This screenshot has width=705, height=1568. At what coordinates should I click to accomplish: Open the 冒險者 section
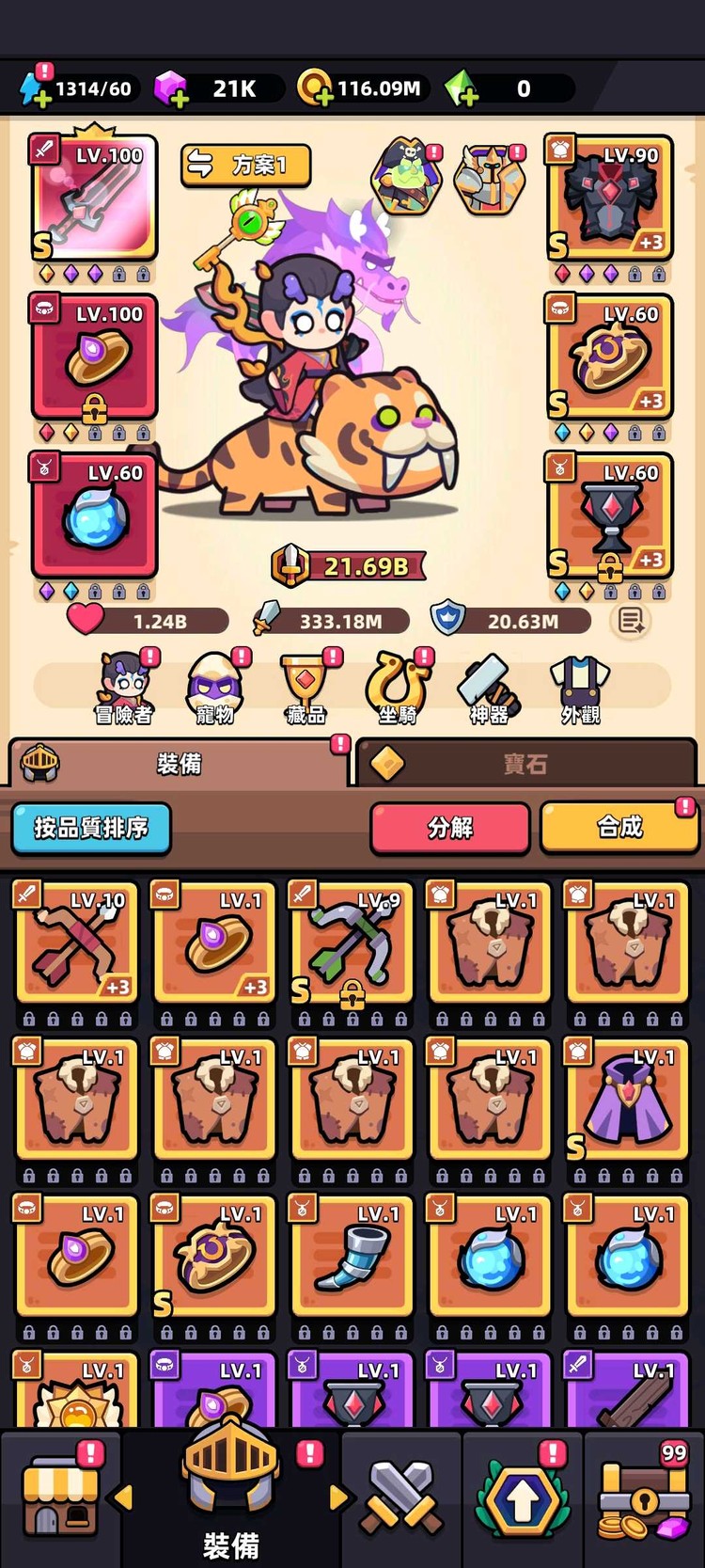(123, 689)
